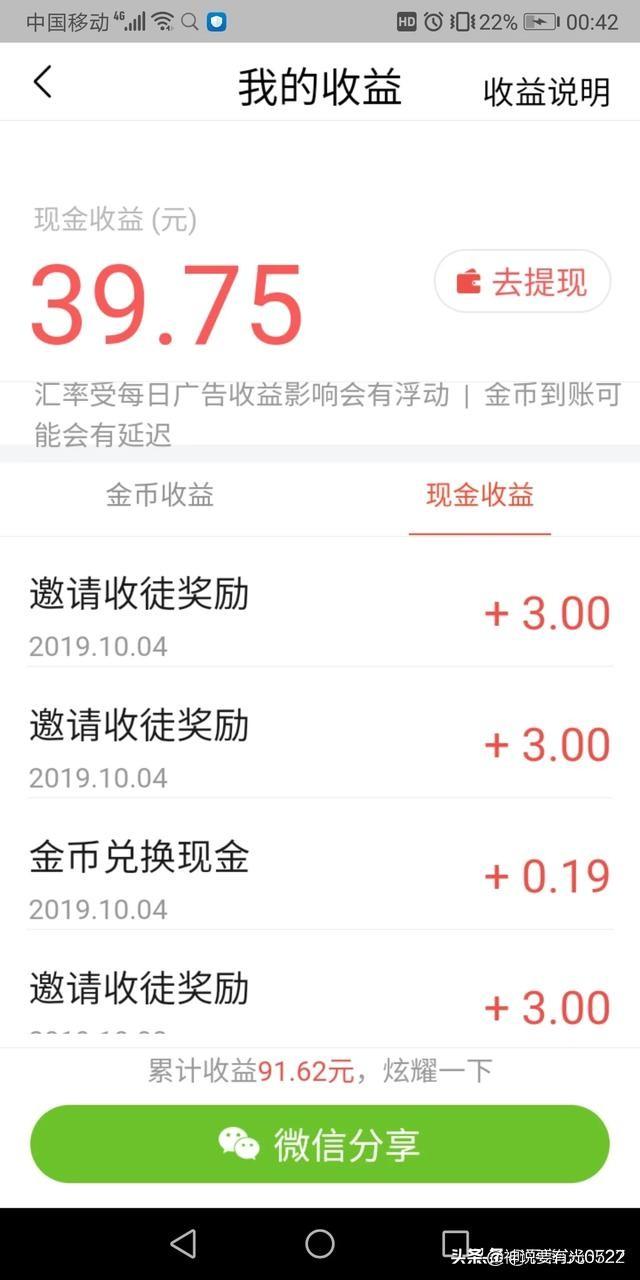Image resolution: width=640 pixels, height=1280 pixels.
Task: Tap the system home button
Action: tap(320, 1243)
